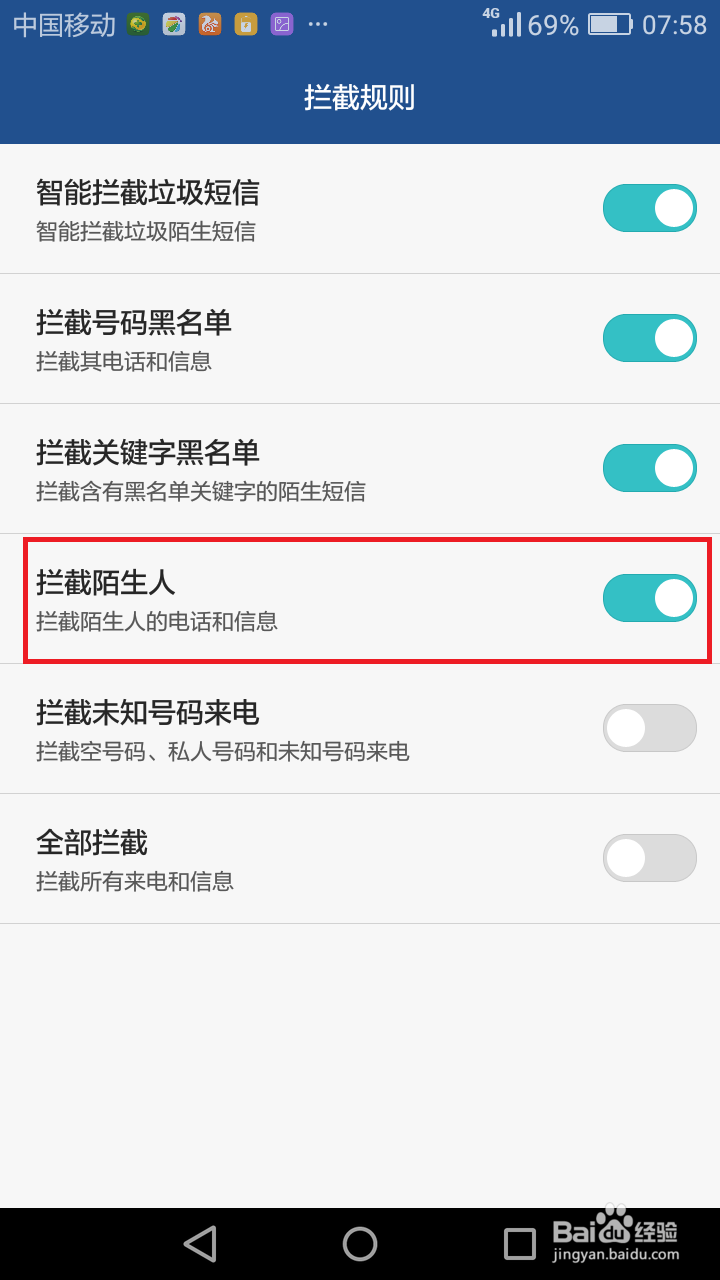720x1280 pixels.
Task: Turn off the 拦截号码黑名单 toggle
Action: (x=649, y=338)
